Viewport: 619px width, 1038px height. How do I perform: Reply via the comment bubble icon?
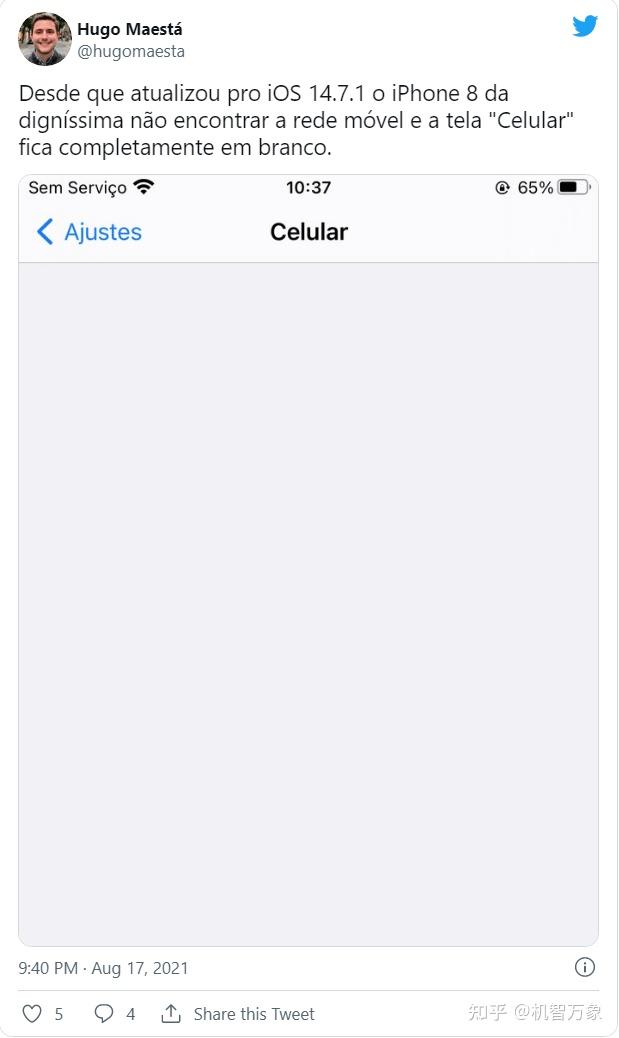(x=104, y=1013)
